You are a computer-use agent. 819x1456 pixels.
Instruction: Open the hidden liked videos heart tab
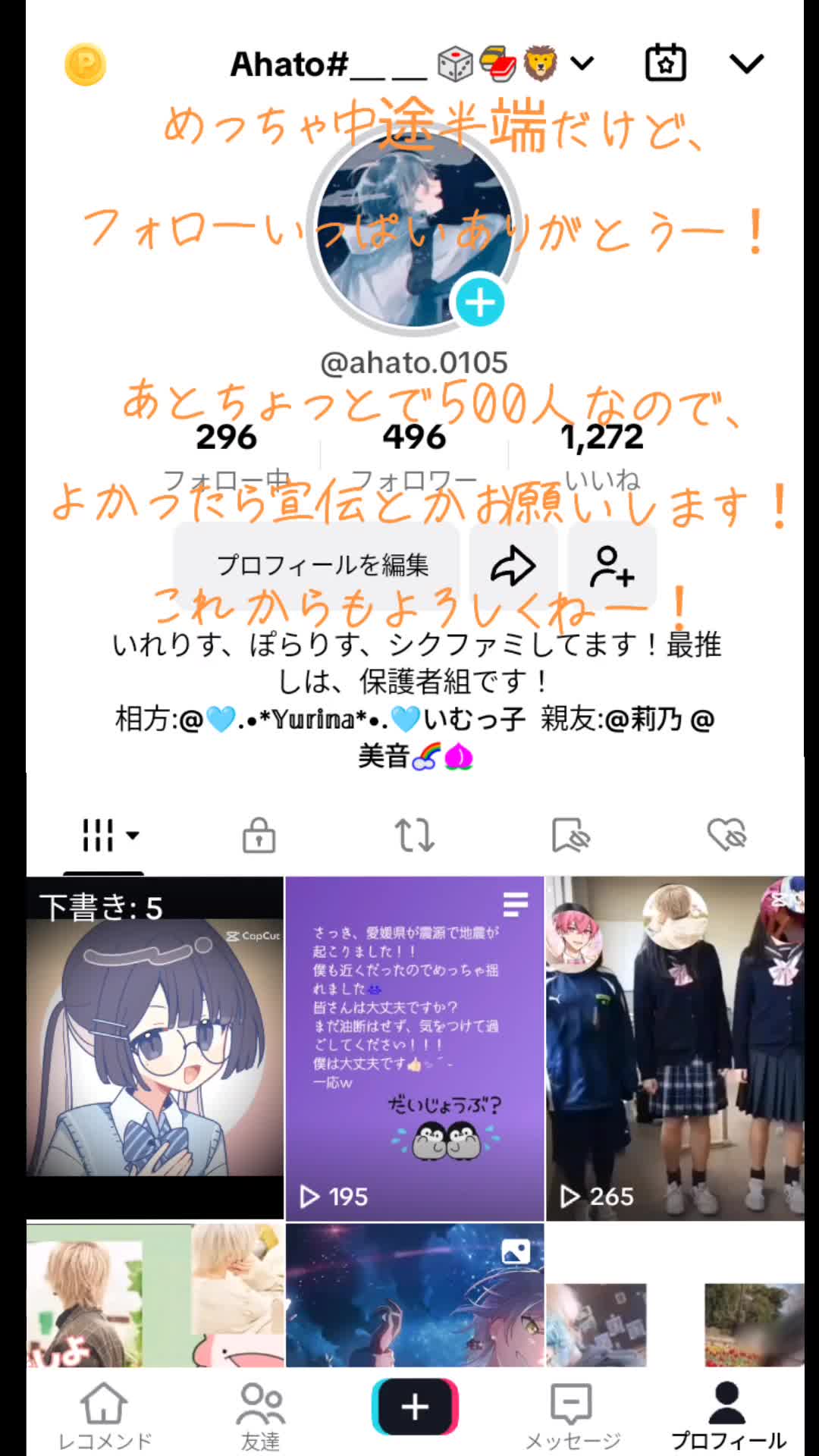pos(726,836)
